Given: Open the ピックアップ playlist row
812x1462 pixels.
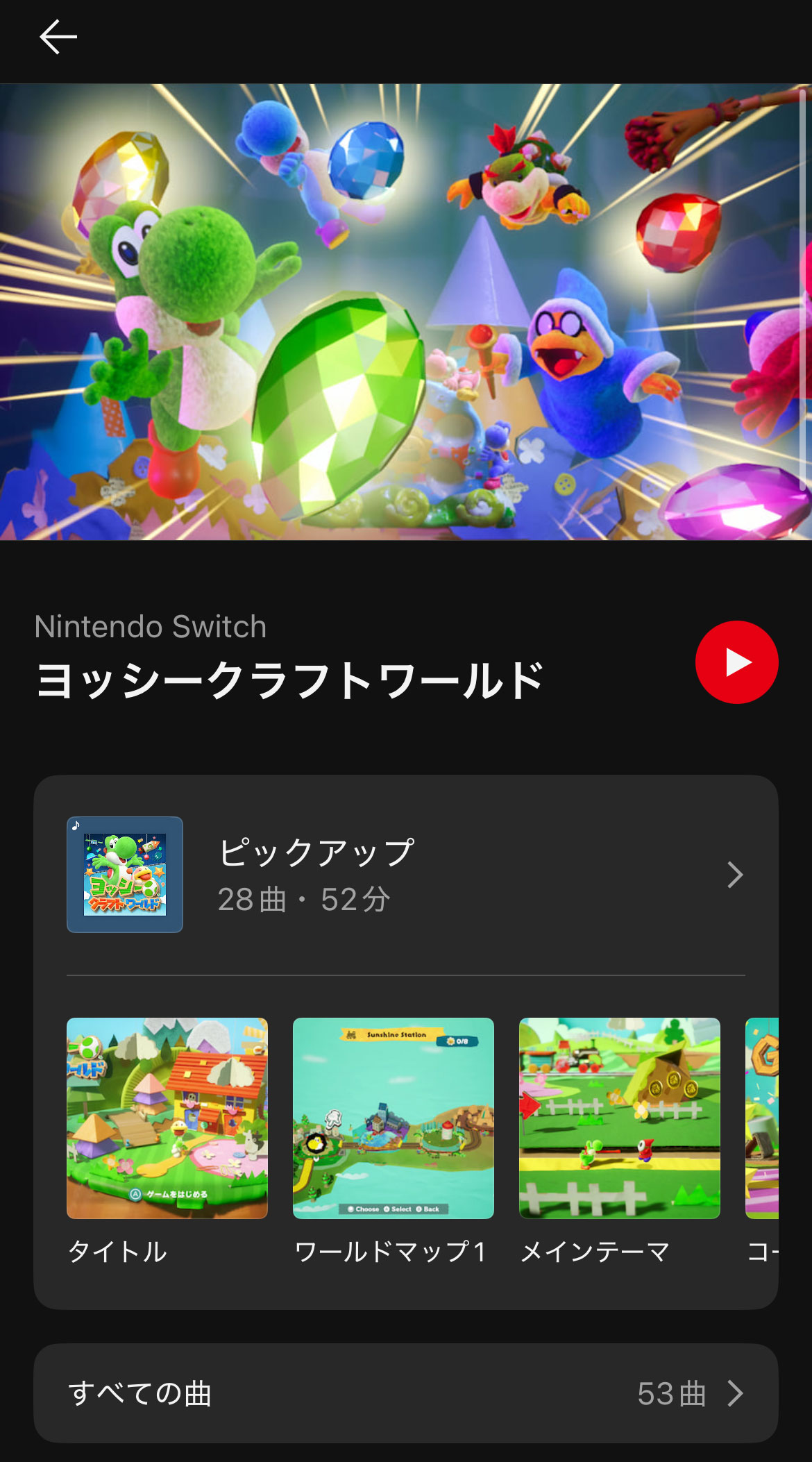Looking at the screenshot, I should (405, 875).
